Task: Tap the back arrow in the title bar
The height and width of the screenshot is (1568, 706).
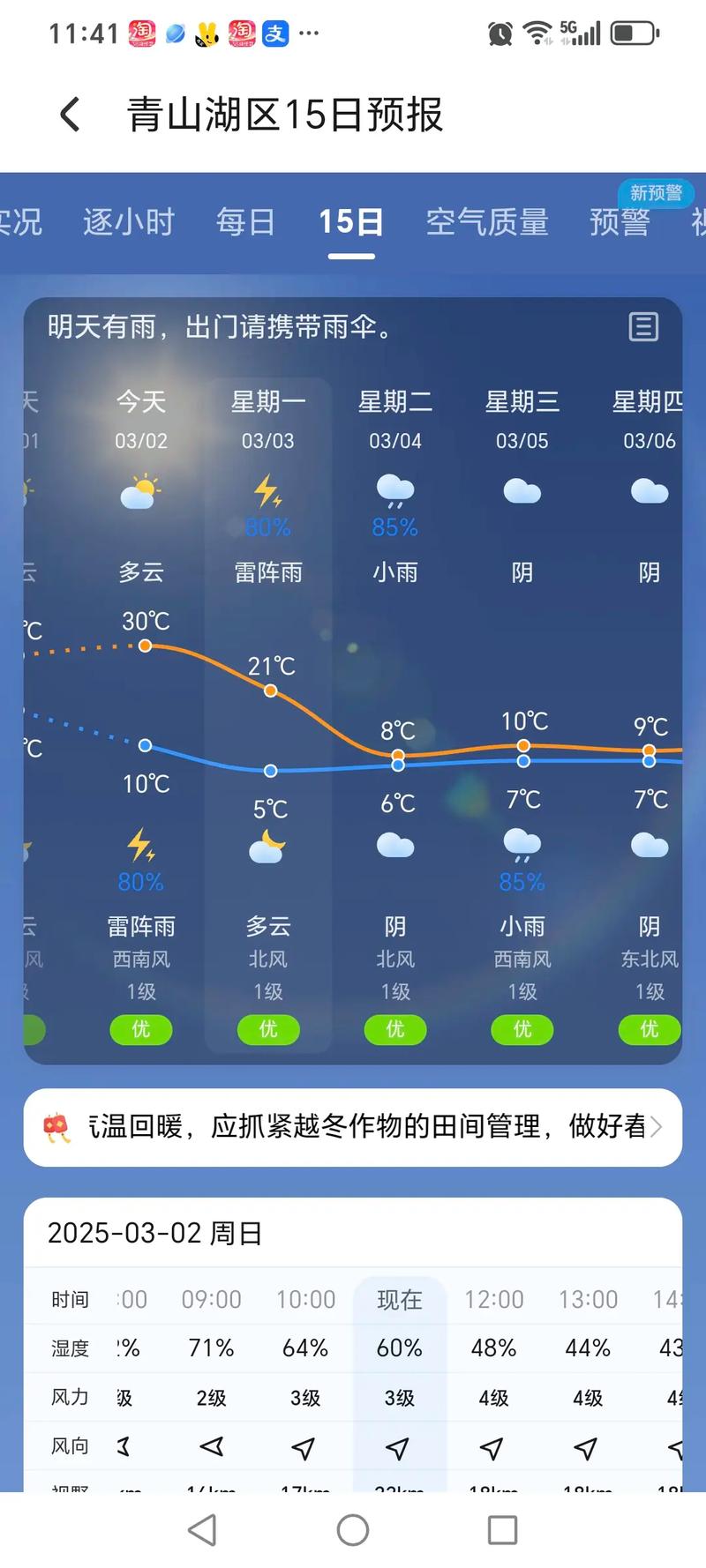Action: (69, 115)
